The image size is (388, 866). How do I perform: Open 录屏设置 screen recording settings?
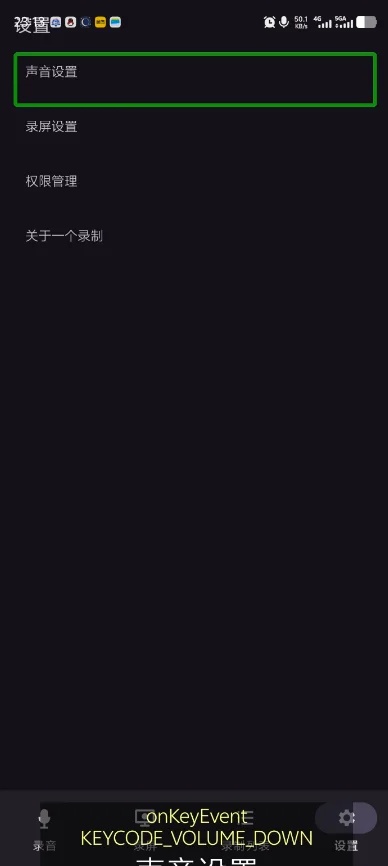pos(194,126)
